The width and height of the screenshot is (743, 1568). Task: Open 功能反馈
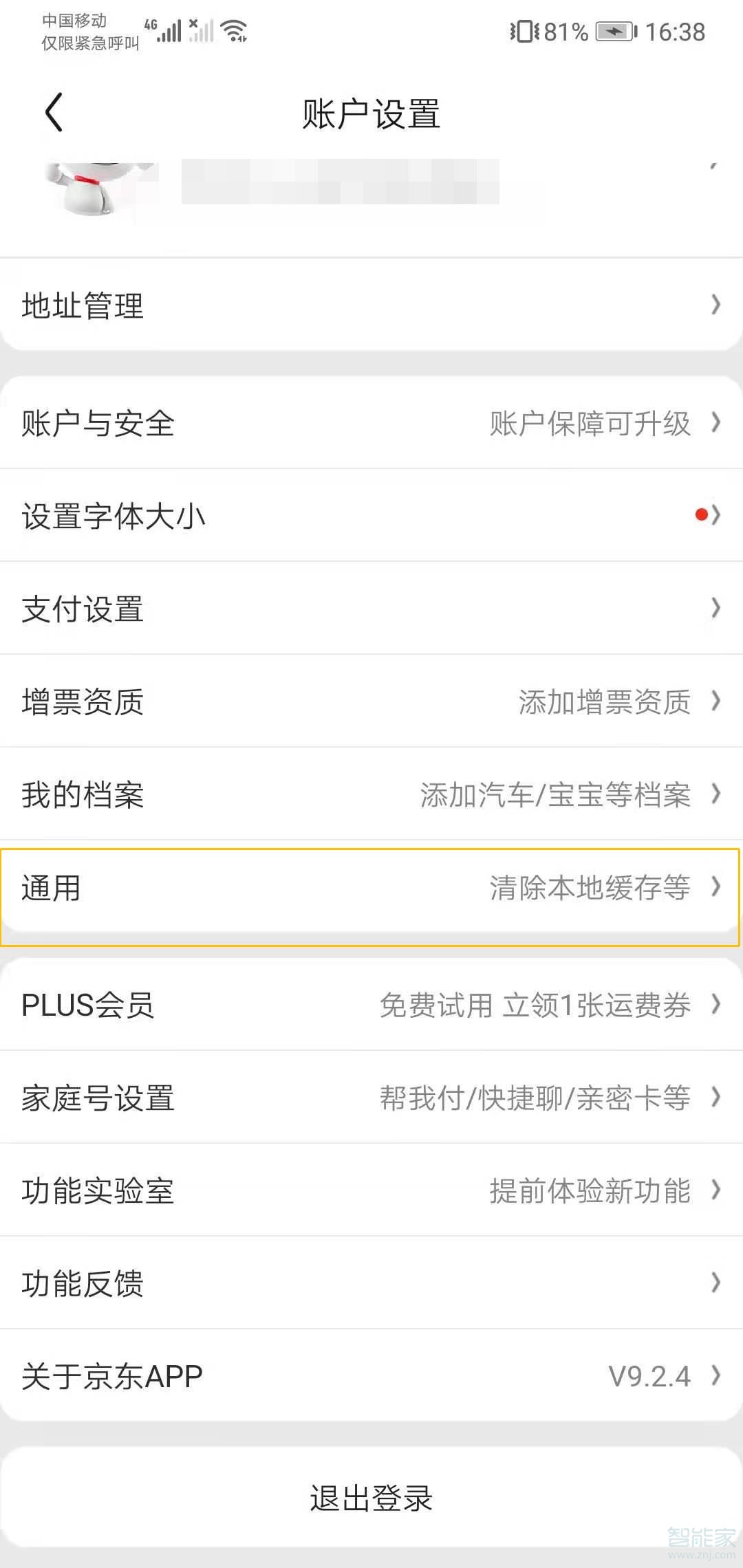click(371, 1283)
